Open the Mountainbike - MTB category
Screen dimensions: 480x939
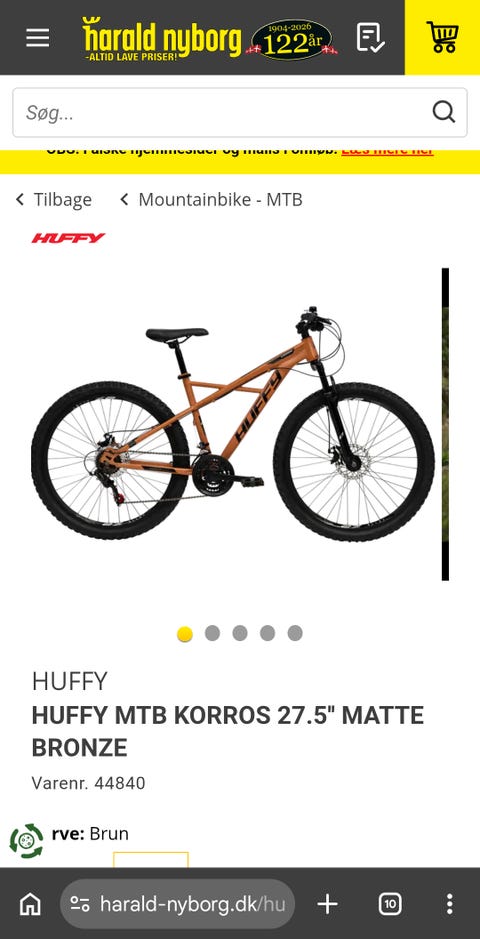click(212, 199)
